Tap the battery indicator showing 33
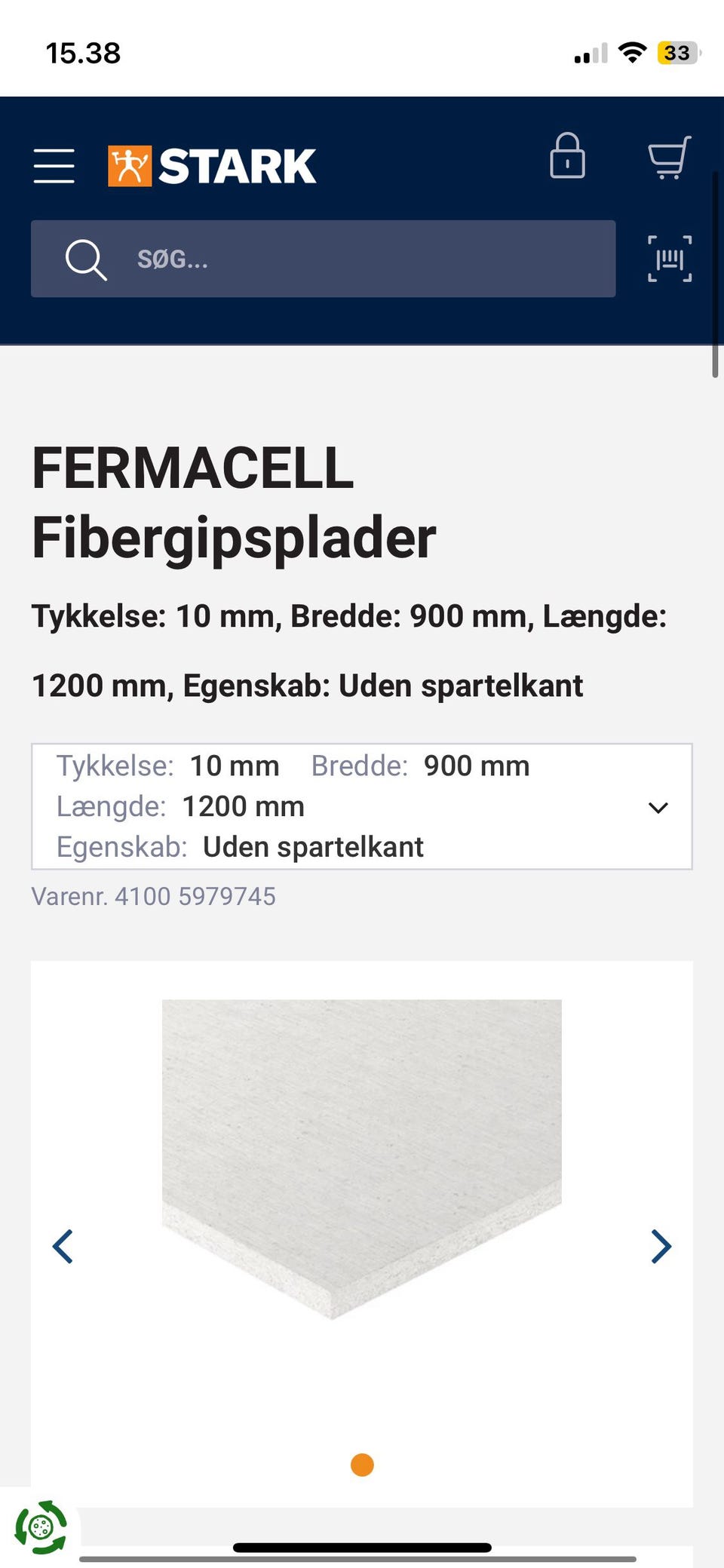The image size is (724, 1568). coord(676,53)
